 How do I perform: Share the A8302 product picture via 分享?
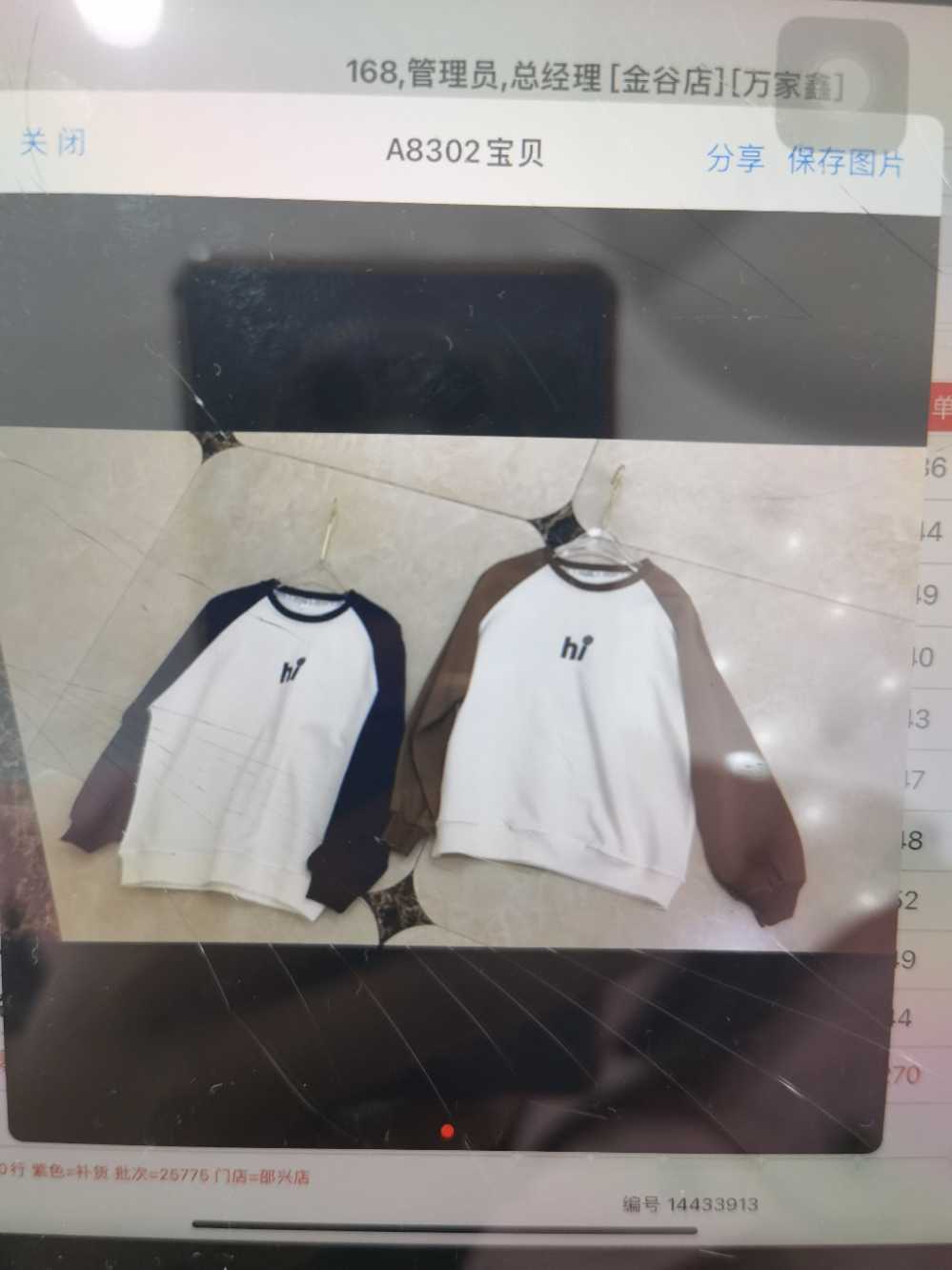[735, 158]
